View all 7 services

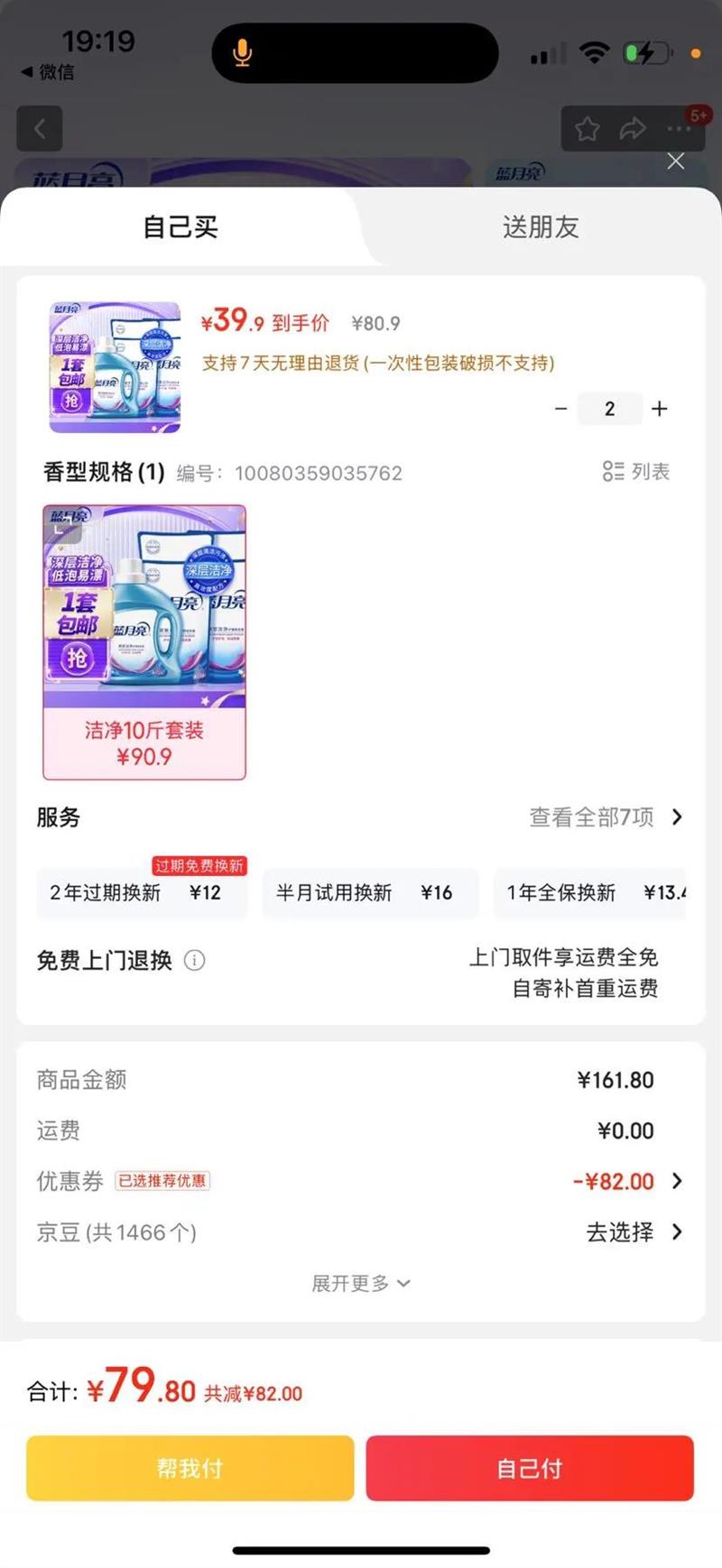(x=605, y=817)
